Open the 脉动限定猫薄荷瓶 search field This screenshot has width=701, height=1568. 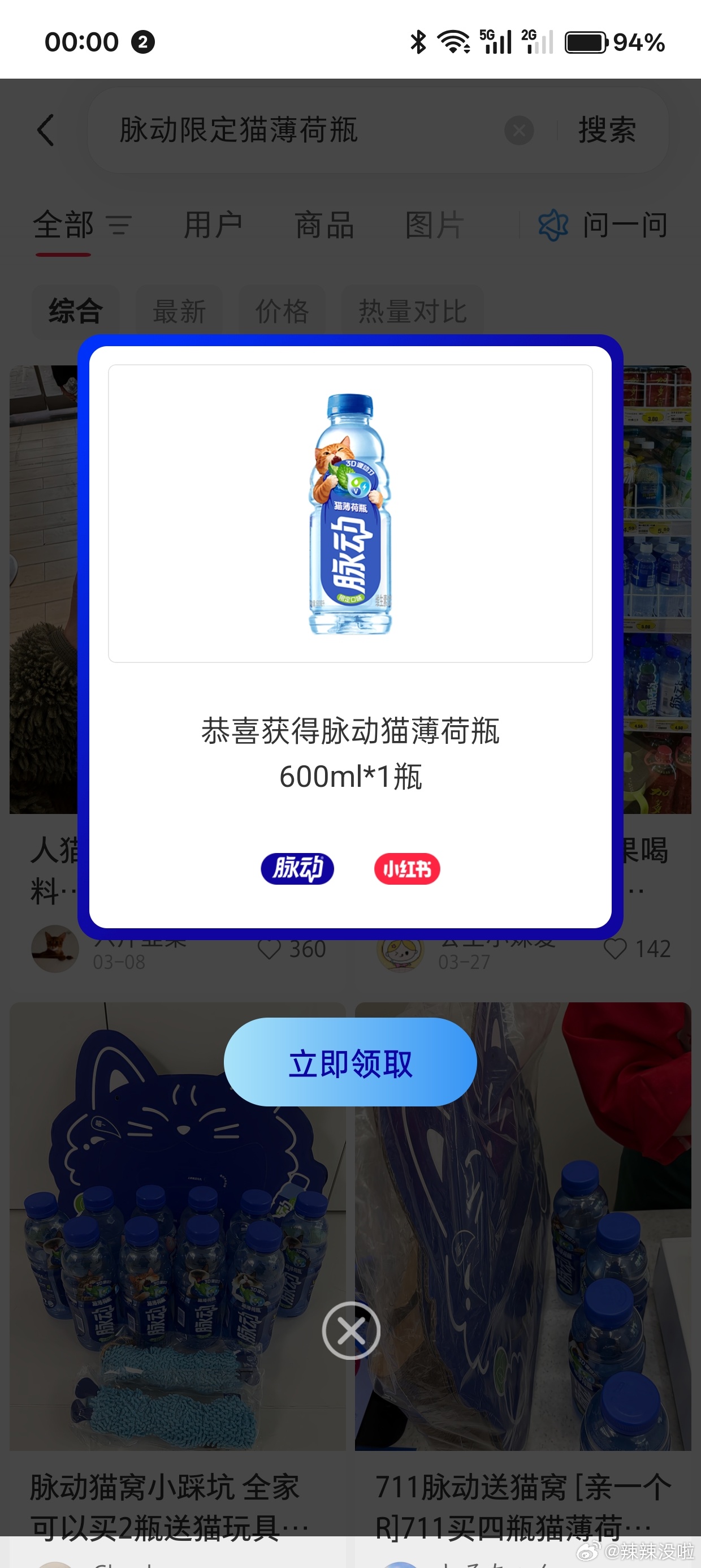[x=292, y=130]
